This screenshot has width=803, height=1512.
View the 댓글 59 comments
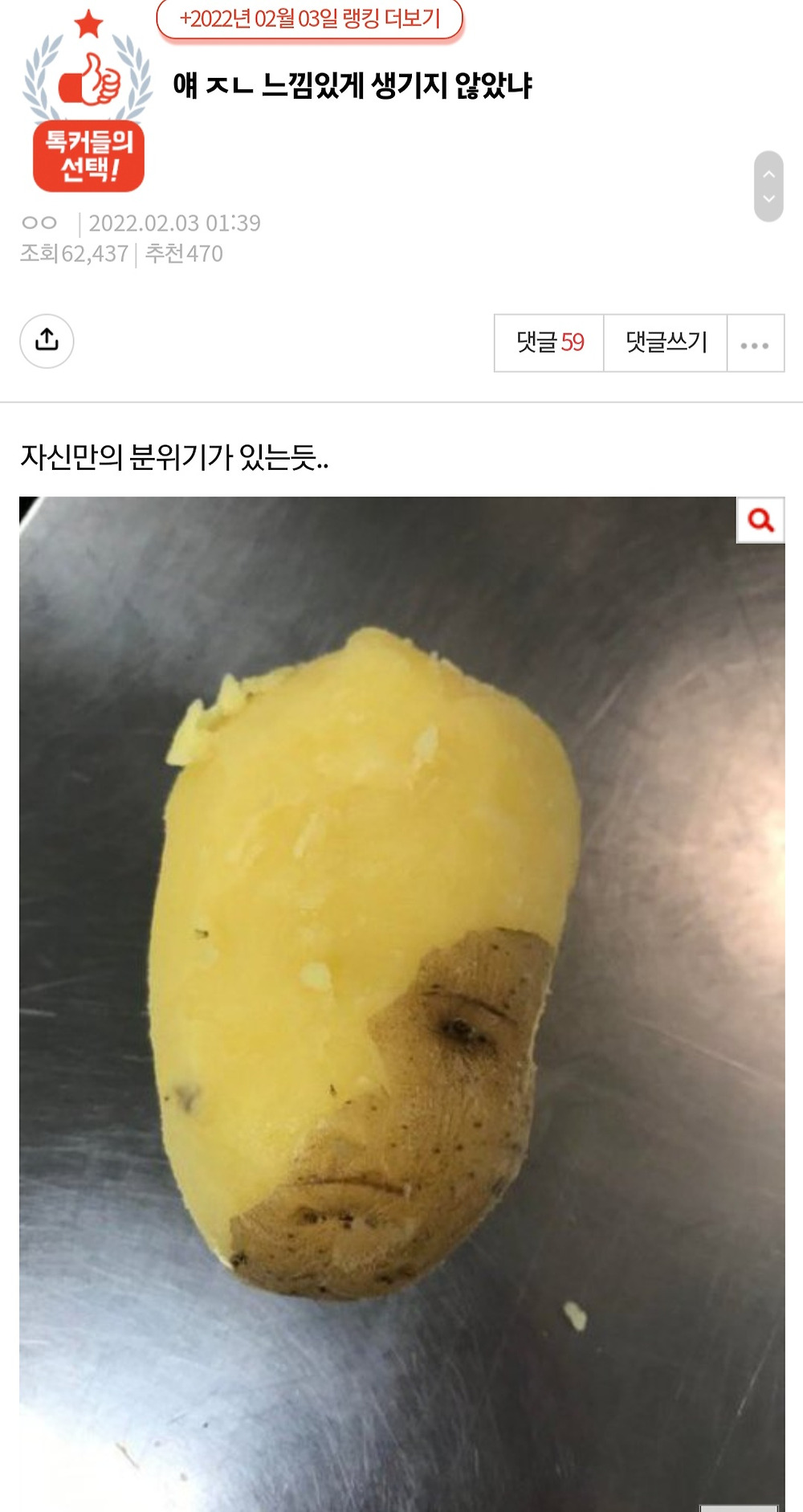[x=549, y=343]
